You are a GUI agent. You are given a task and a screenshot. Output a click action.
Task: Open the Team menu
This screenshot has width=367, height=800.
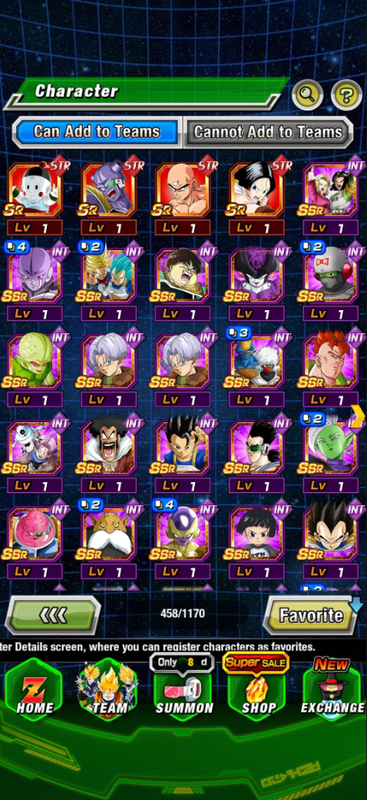pos(108,687)
